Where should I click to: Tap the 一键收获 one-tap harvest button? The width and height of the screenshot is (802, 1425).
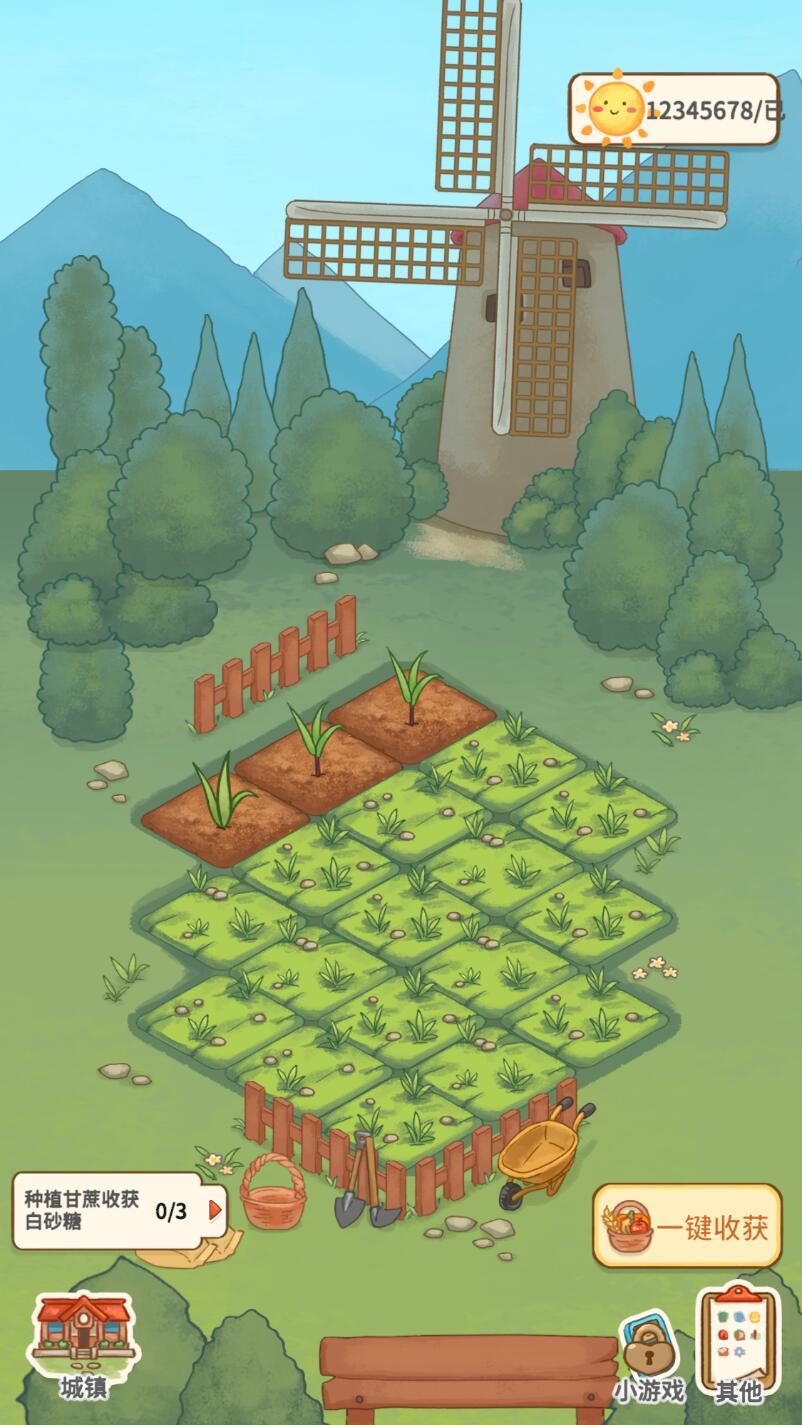pos(687,1226)
